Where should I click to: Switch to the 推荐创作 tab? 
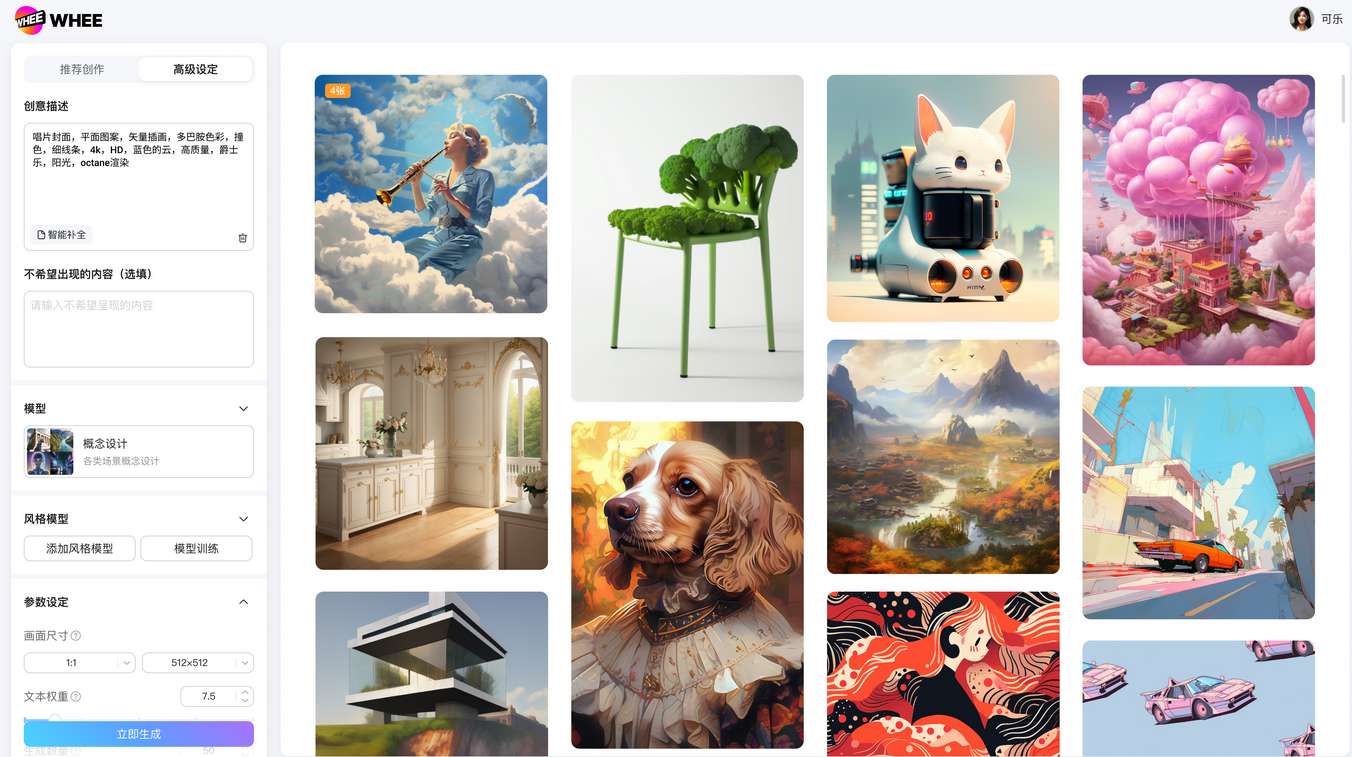click(x=82, y=69)
